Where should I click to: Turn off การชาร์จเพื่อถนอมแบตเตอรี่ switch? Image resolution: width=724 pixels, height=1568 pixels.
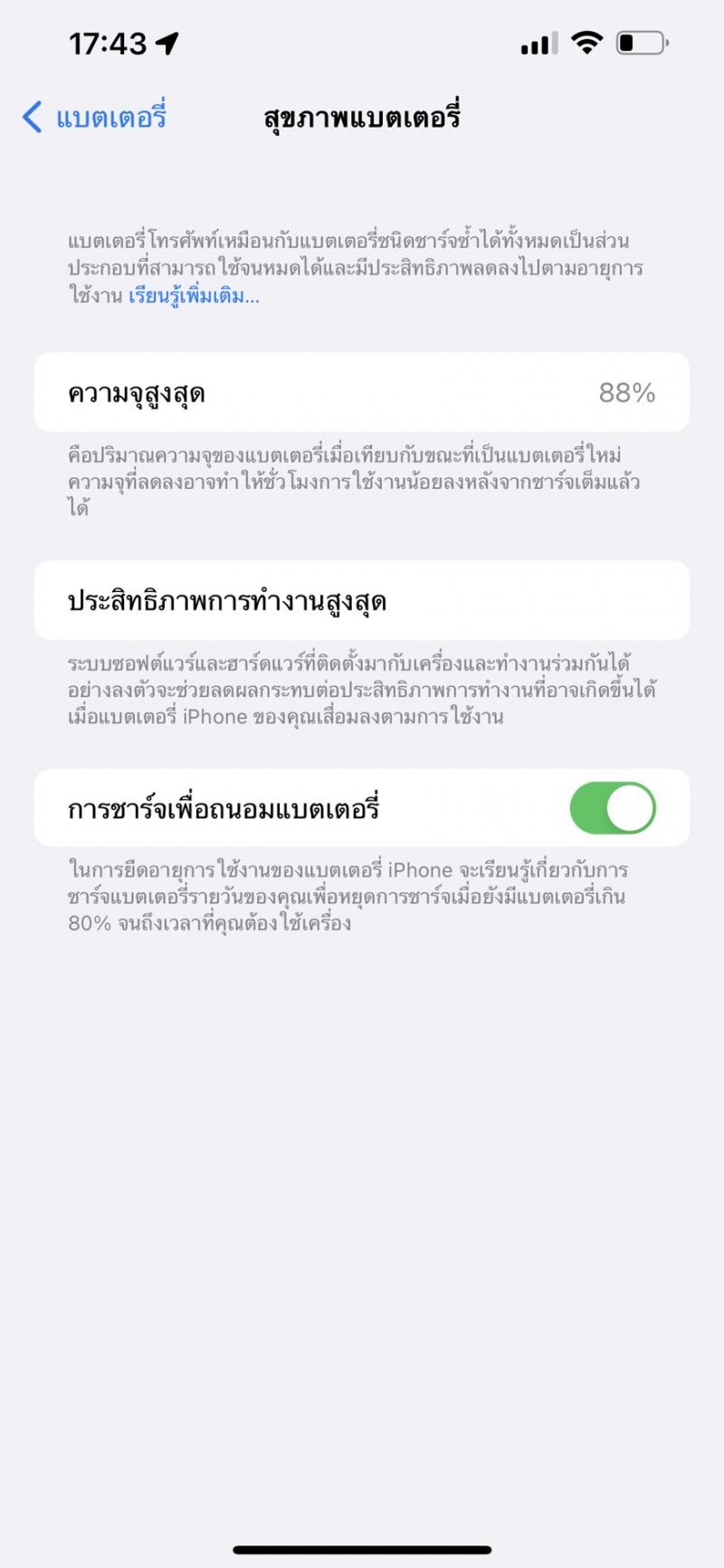click(x=613, y=808)
